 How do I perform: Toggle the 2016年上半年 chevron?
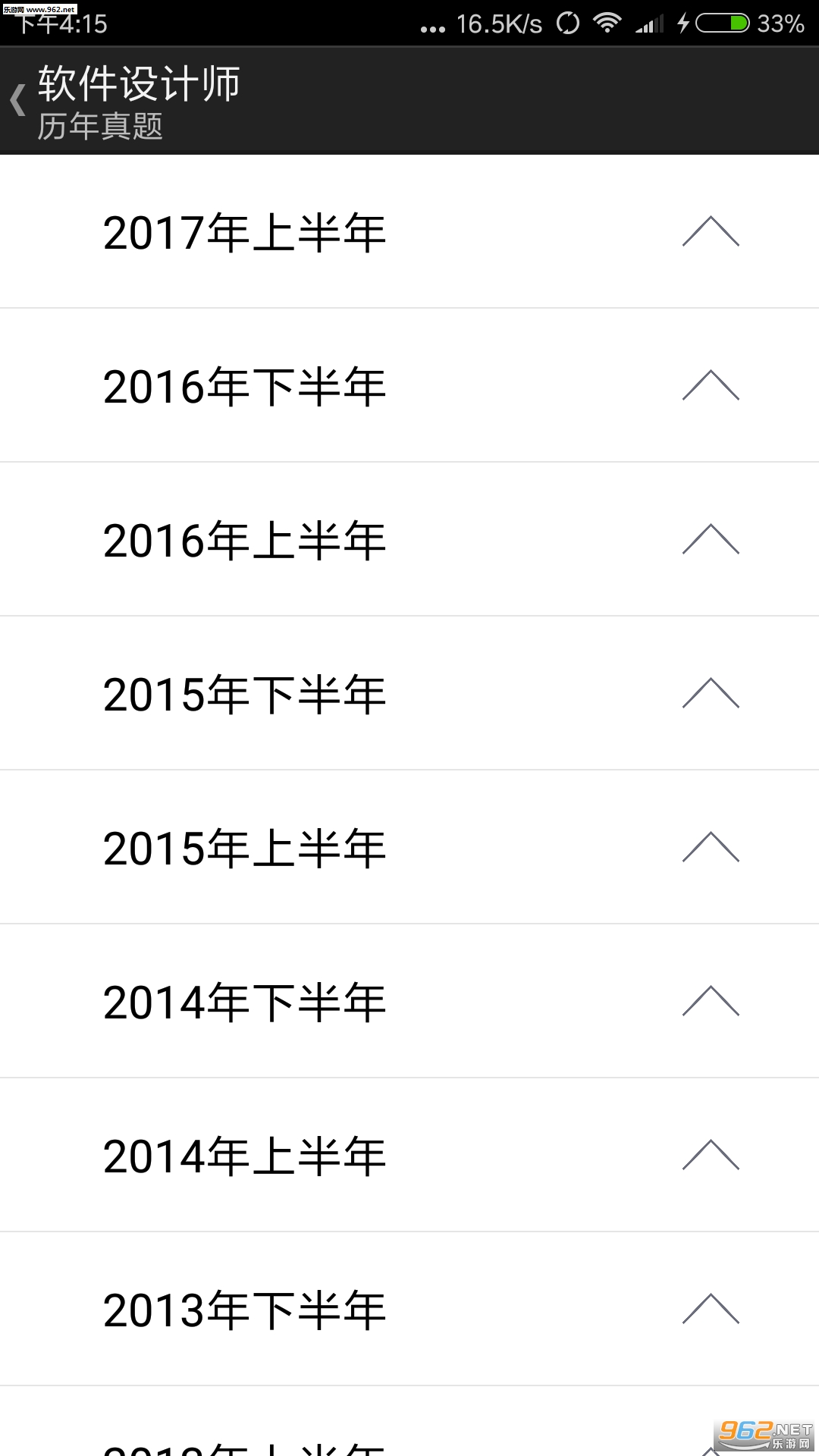711,540
